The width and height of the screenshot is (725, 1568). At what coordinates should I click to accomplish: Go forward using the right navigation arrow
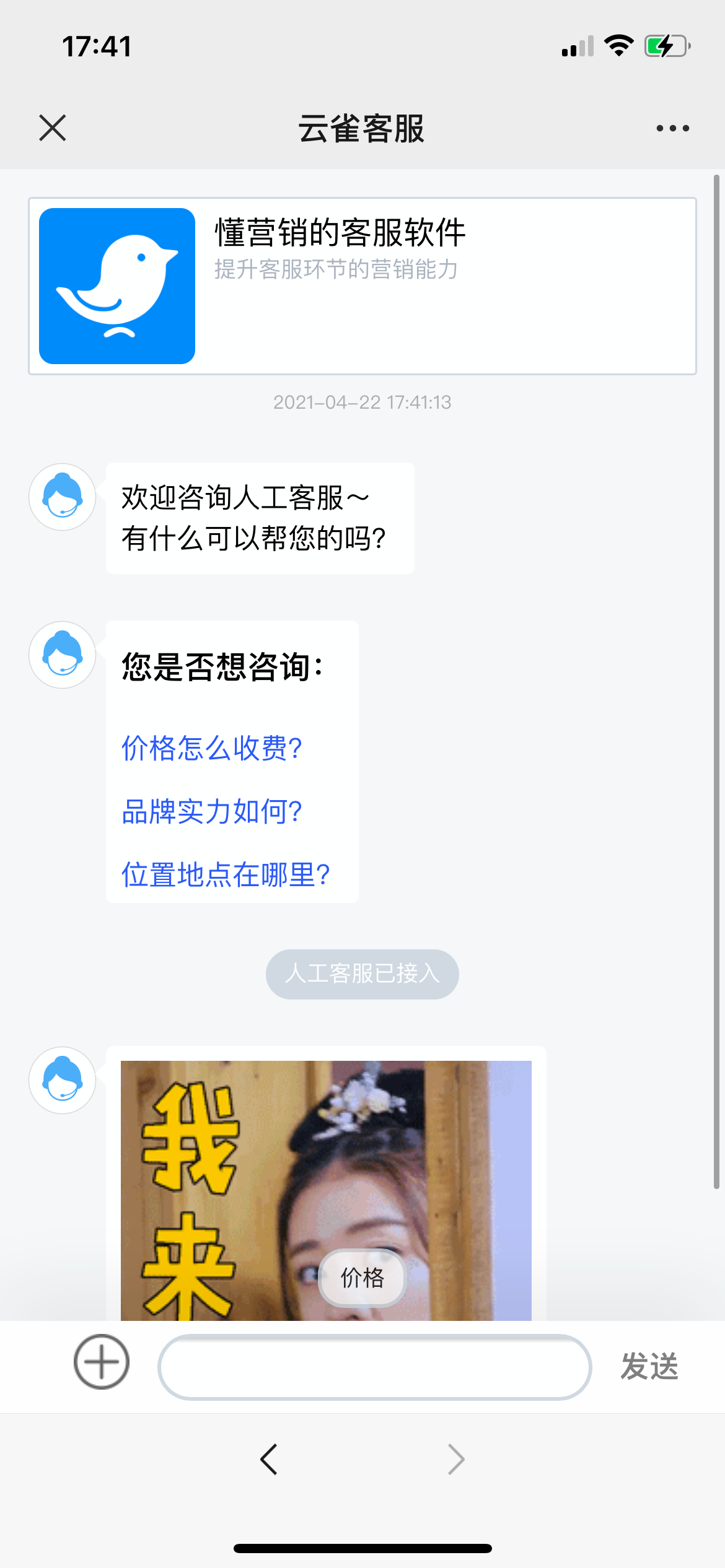(x=455, y=1459)
